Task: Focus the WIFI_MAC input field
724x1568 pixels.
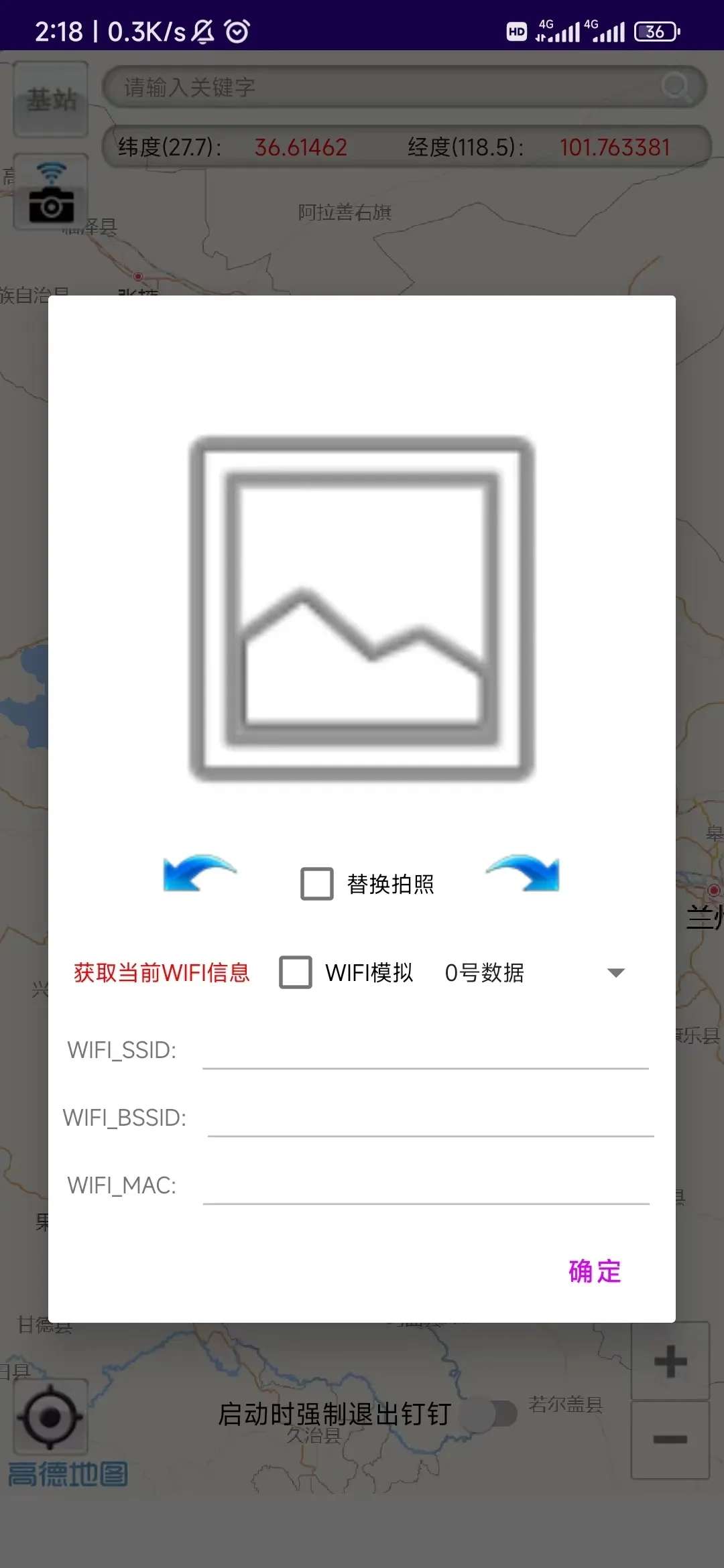Action: (x=426, y=1185)
